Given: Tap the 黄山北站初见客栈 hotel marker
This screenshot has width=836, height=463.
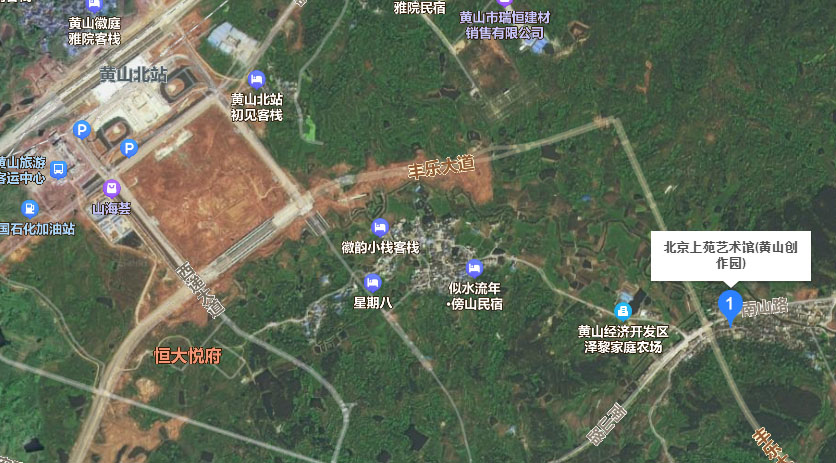Looking at the screenshot, I should click(257, 79).
